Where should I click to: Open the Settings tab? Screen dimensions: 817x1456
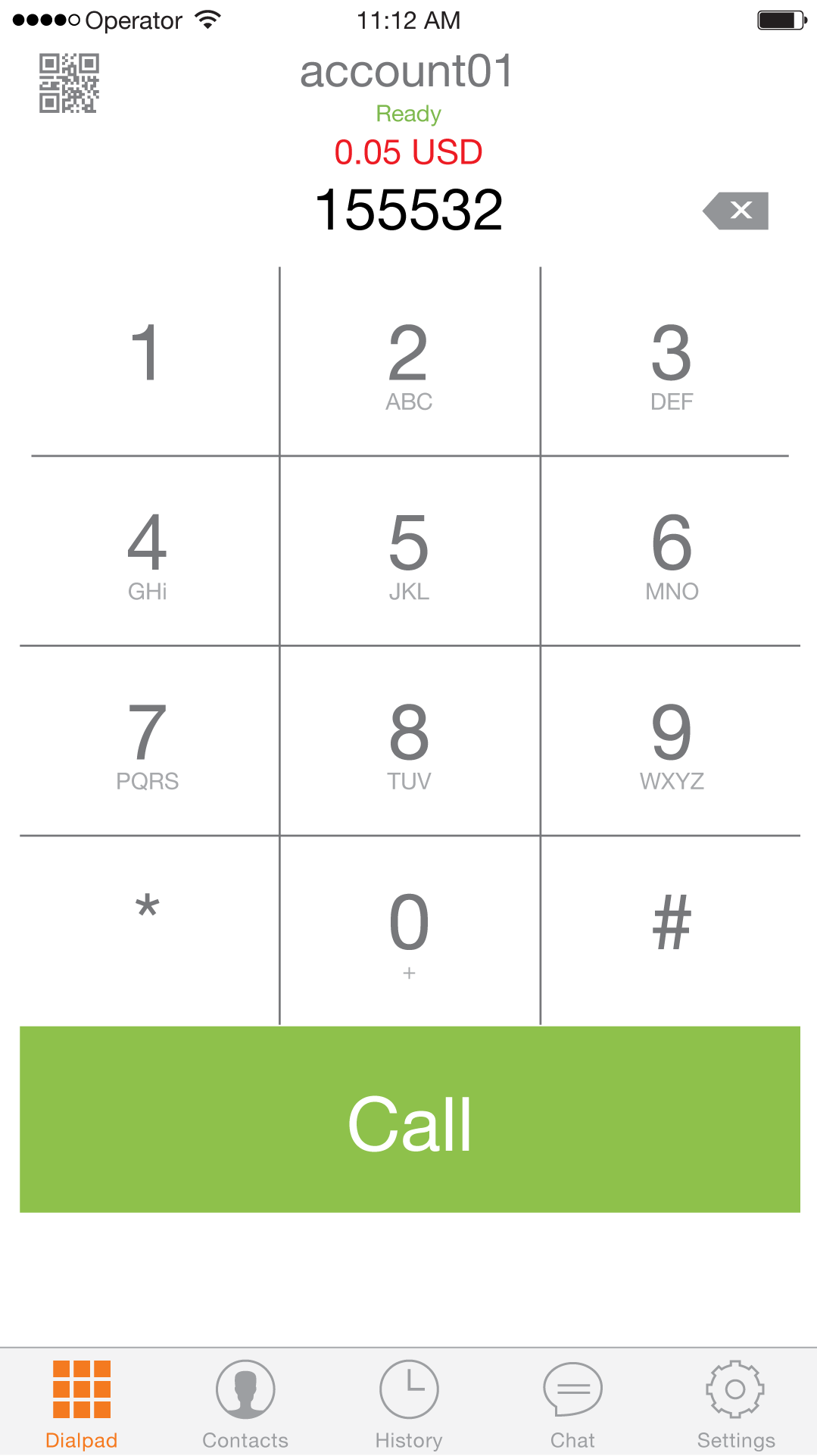(x=735, y=1403)
